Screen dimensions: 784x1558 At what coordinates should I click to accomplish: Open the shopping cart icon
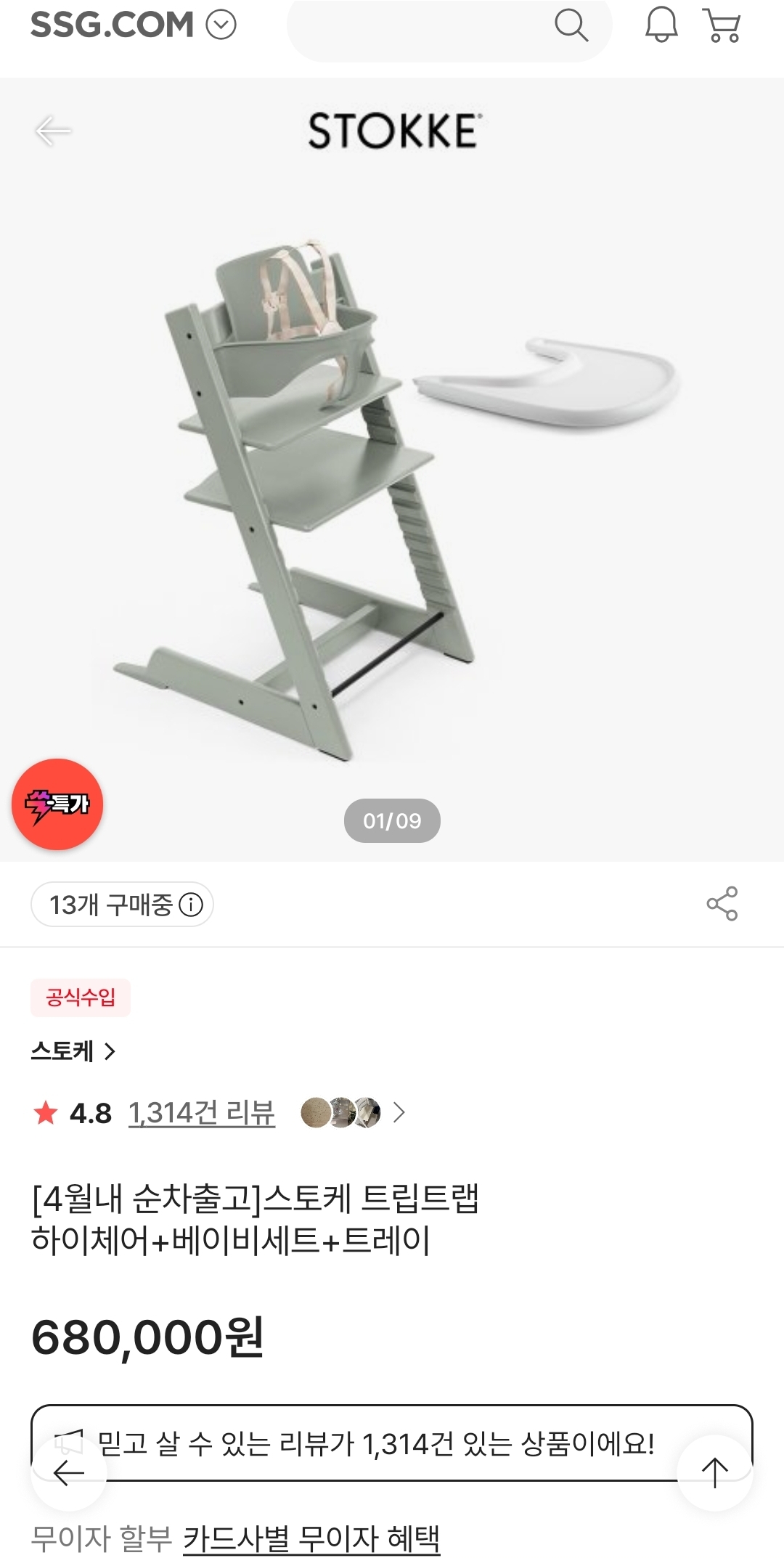pyautogui.click(x=722, y=26)
